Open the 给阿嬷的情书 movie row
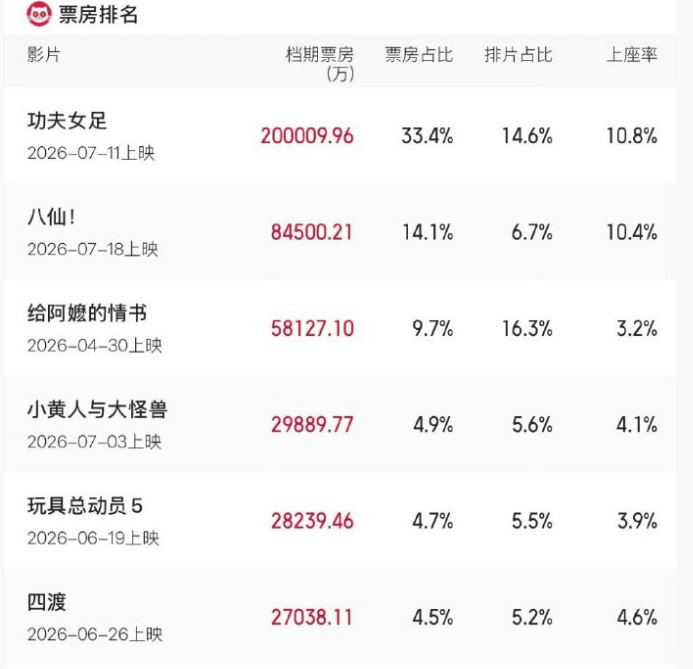 pos(340,327)
